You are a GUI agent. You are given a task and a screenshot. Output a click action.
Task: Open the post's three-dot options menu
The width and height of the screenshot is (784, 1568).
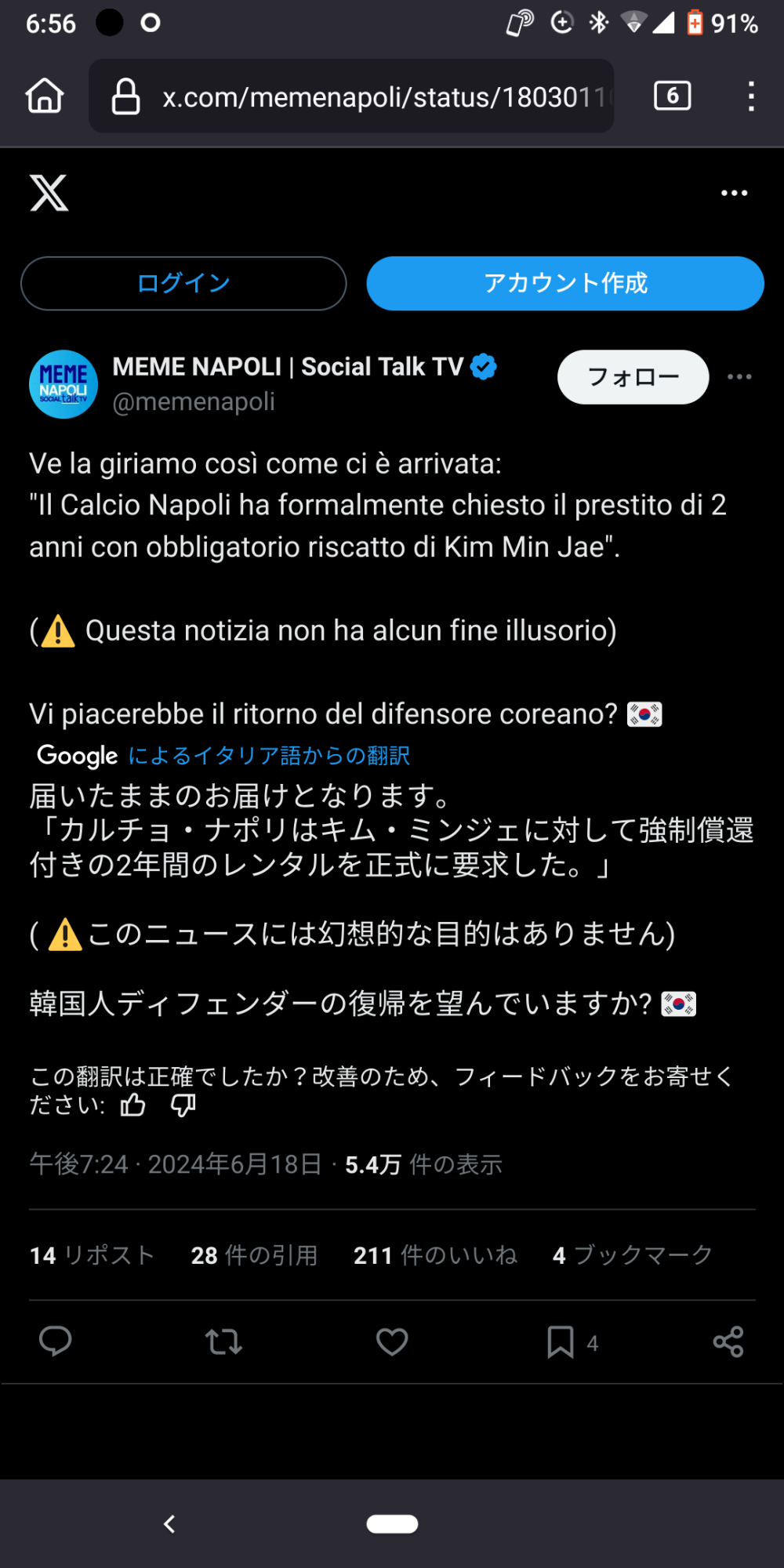pos(739,377)
